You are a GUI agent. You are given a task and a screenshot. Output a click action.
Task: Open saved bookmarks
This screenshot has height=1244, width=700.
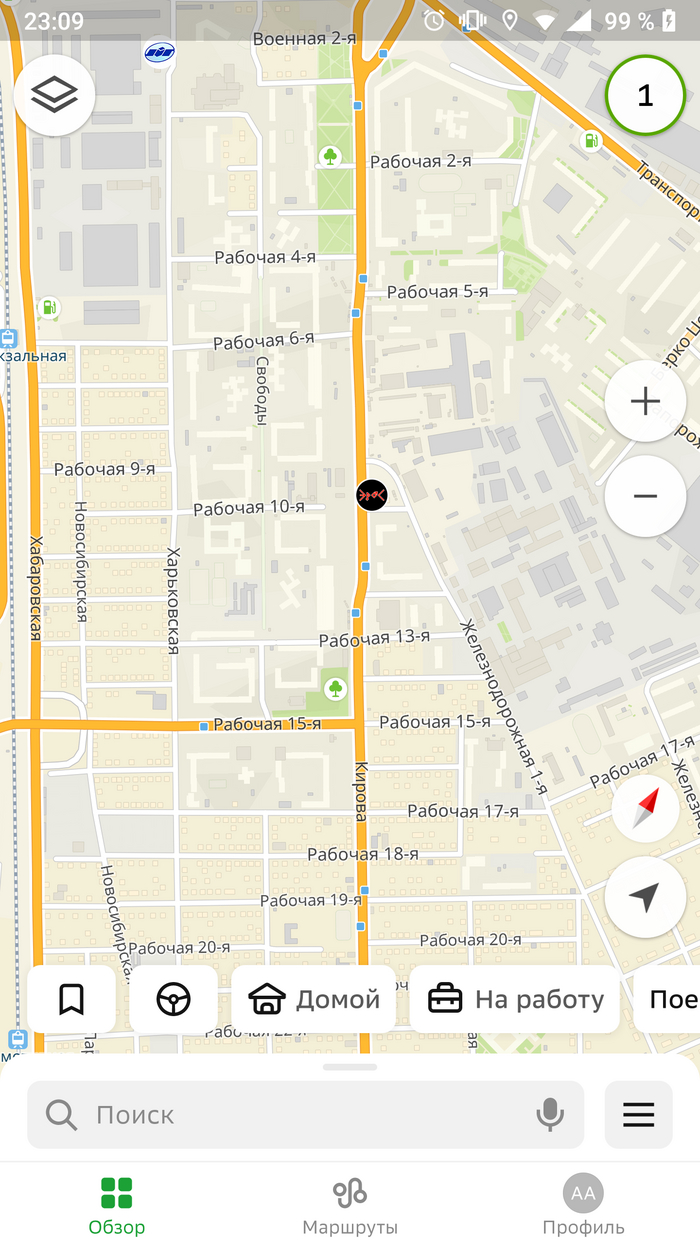point(71,999)
